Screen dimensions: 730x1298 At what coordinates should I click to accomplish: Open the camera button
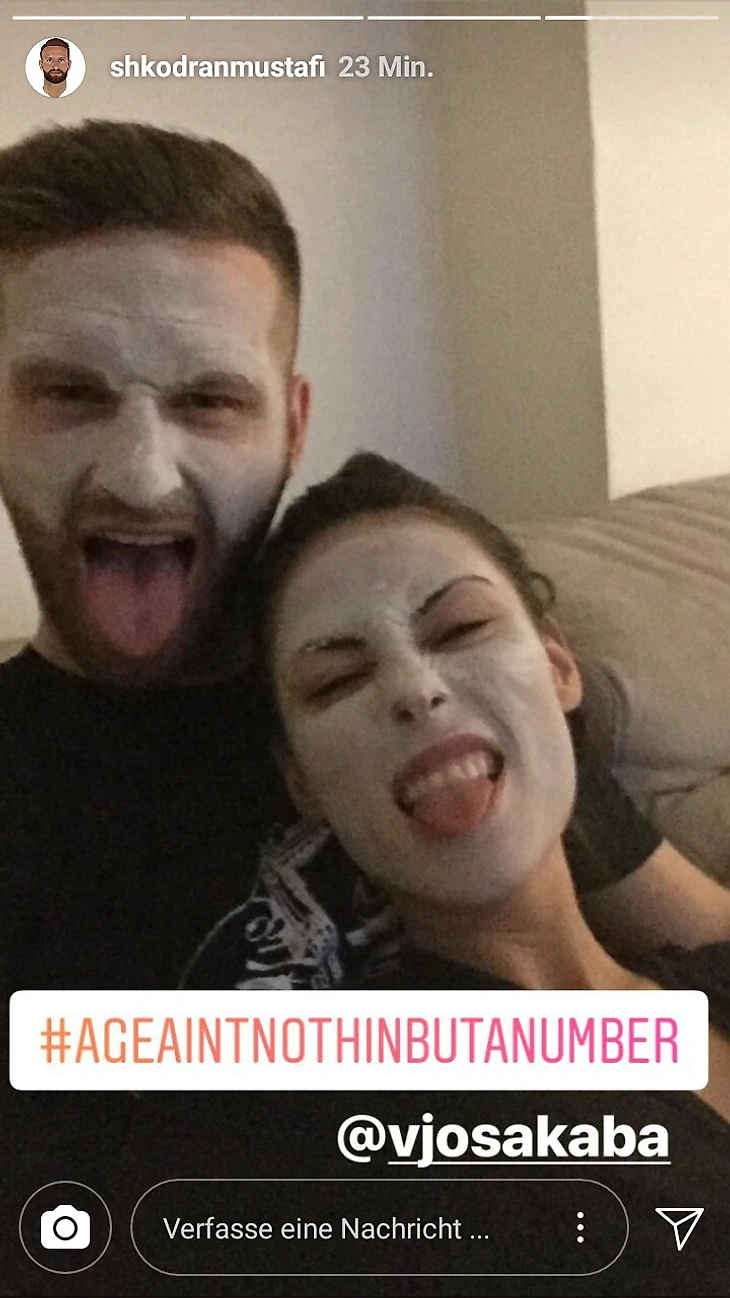click(65, 1227)
